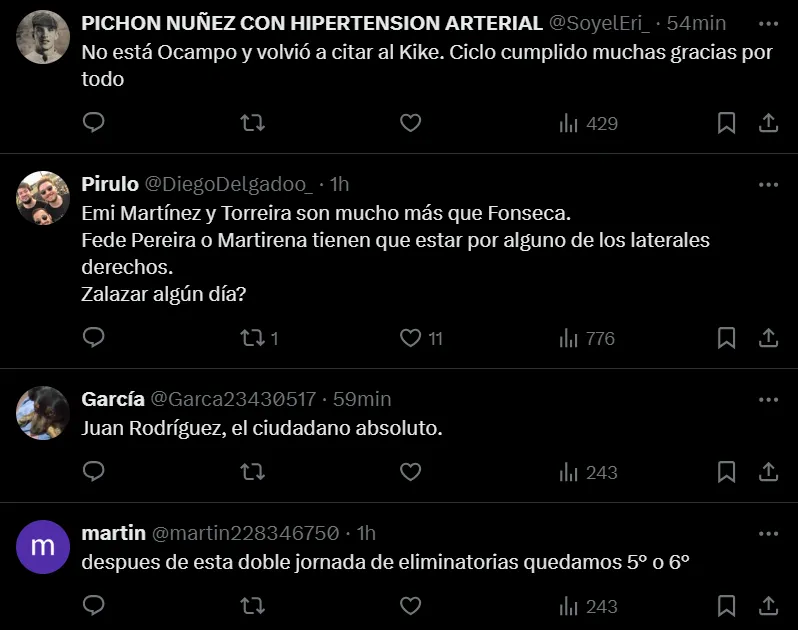This screenshot has width=798, height=630.
Task: Share PICHON NUÑEZ's tweet
Action: 768,123
